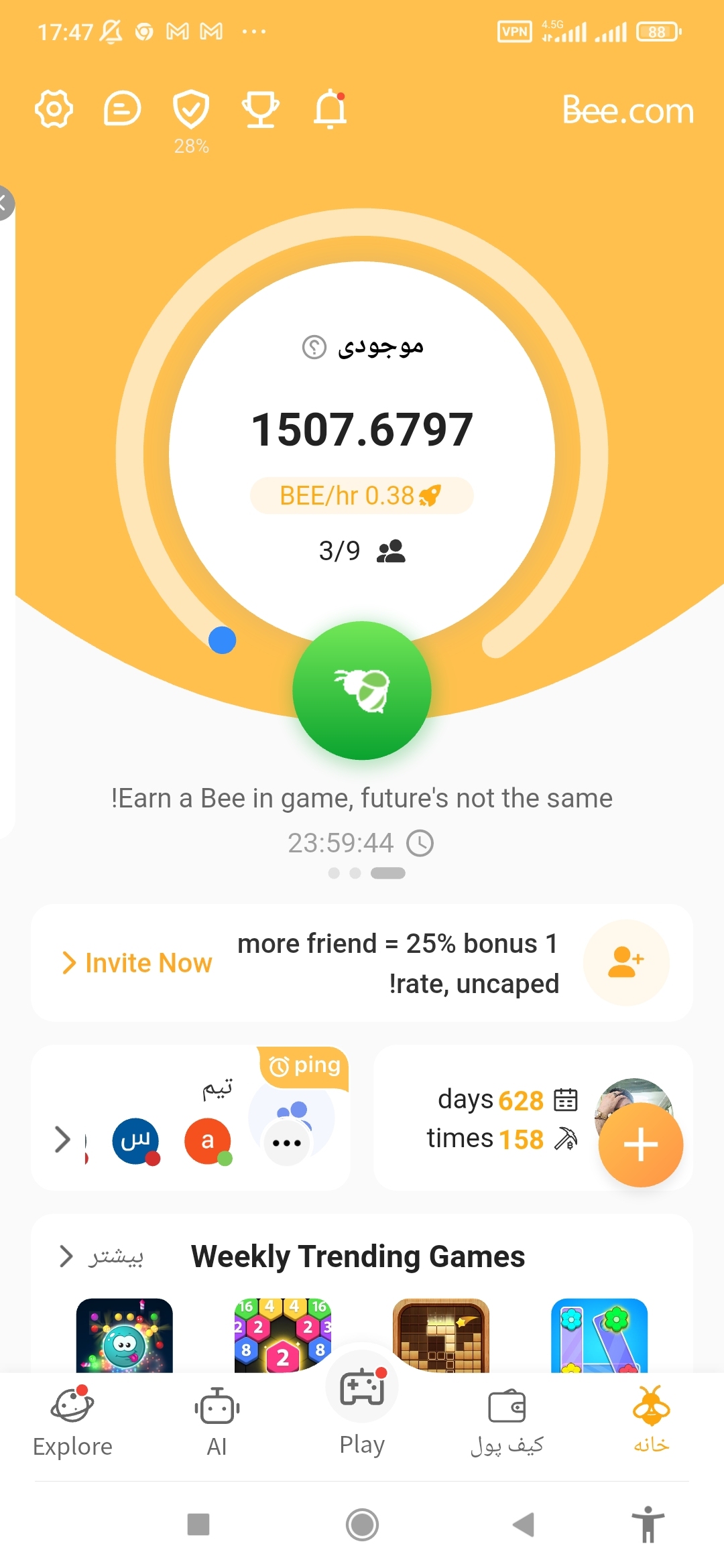Open the settings gear icon
This screenshot has height=1568, width=724.
(54, 109)
